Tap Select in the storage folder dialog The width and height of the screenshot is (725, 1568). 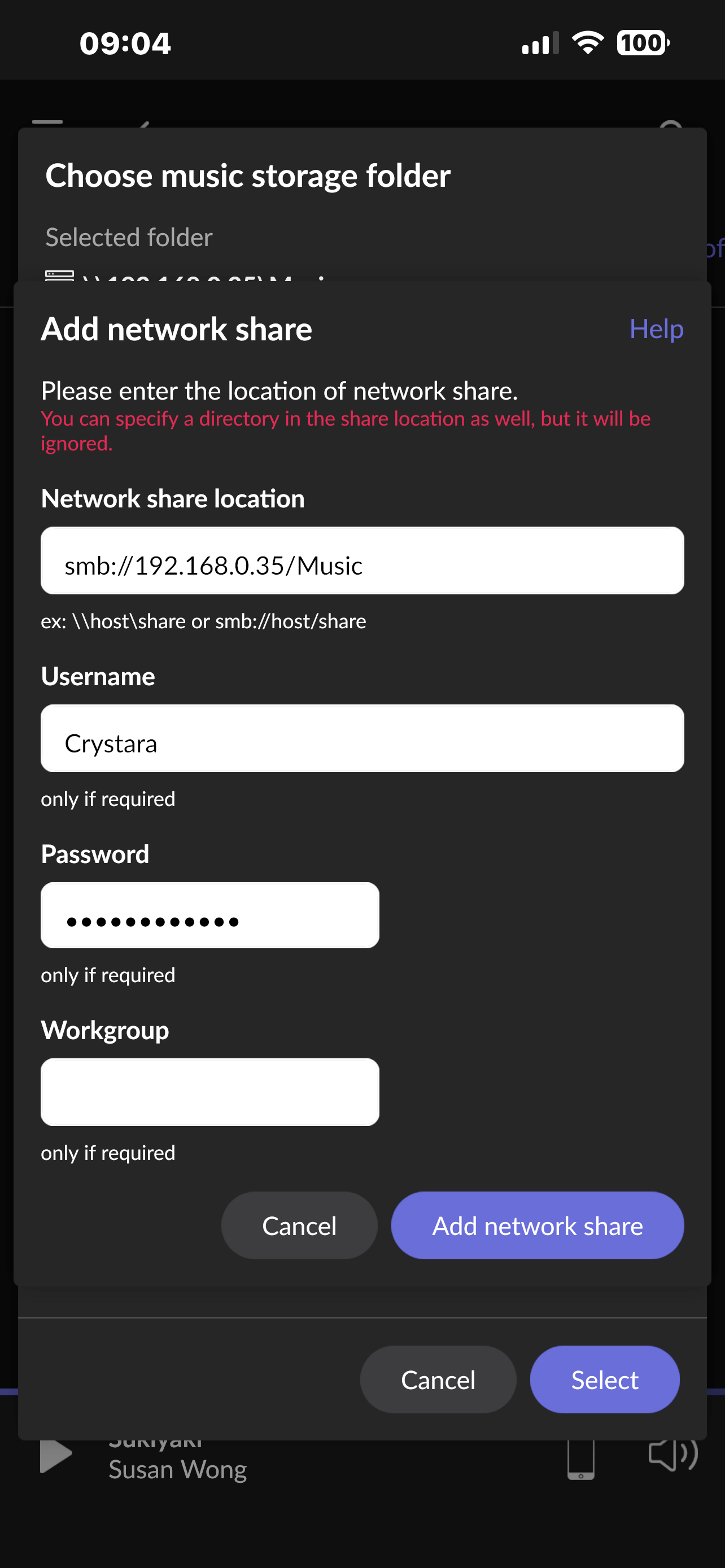pos(605,1380)
